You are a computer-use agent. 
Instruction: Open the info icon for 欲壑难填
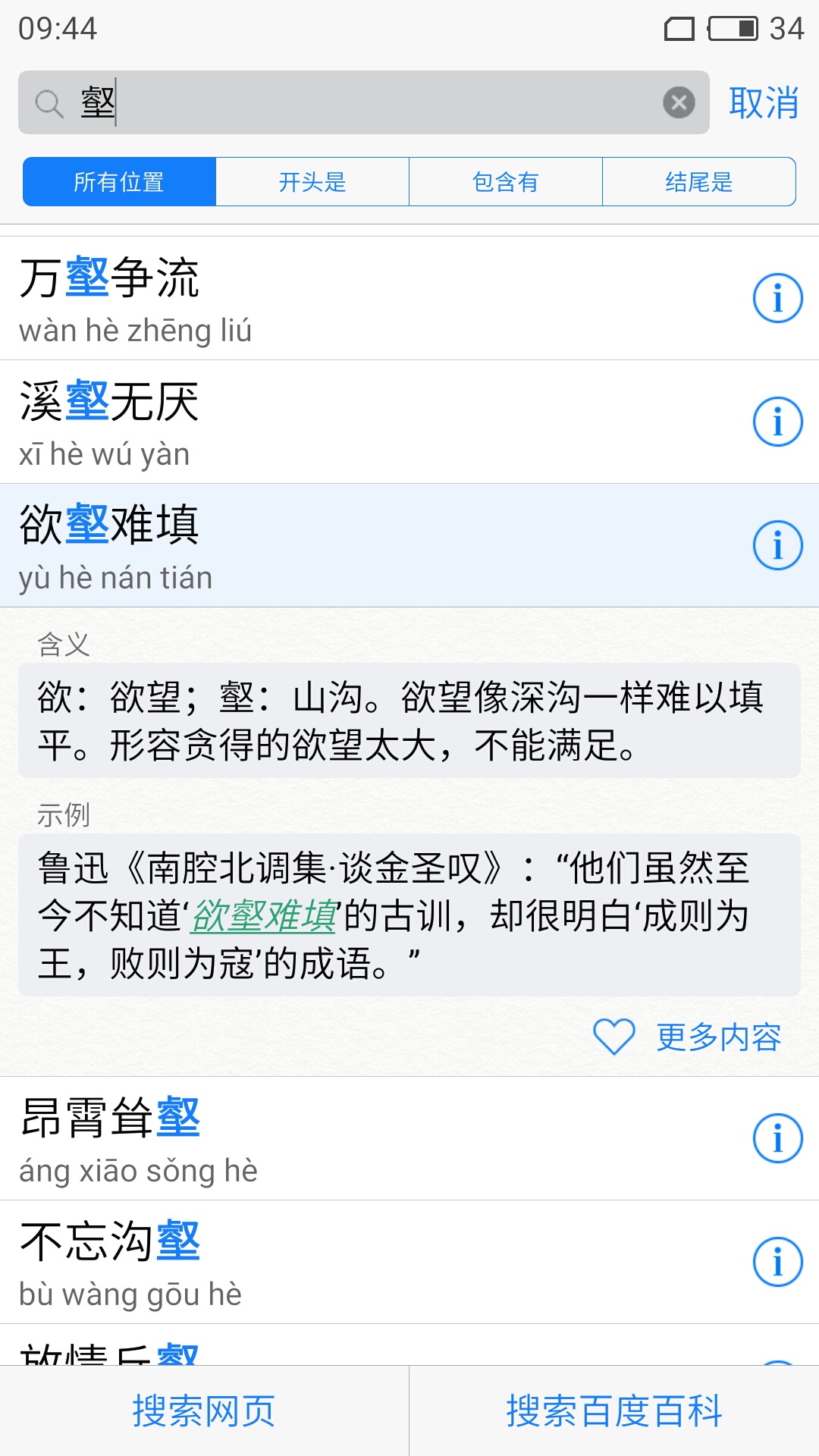777,545
